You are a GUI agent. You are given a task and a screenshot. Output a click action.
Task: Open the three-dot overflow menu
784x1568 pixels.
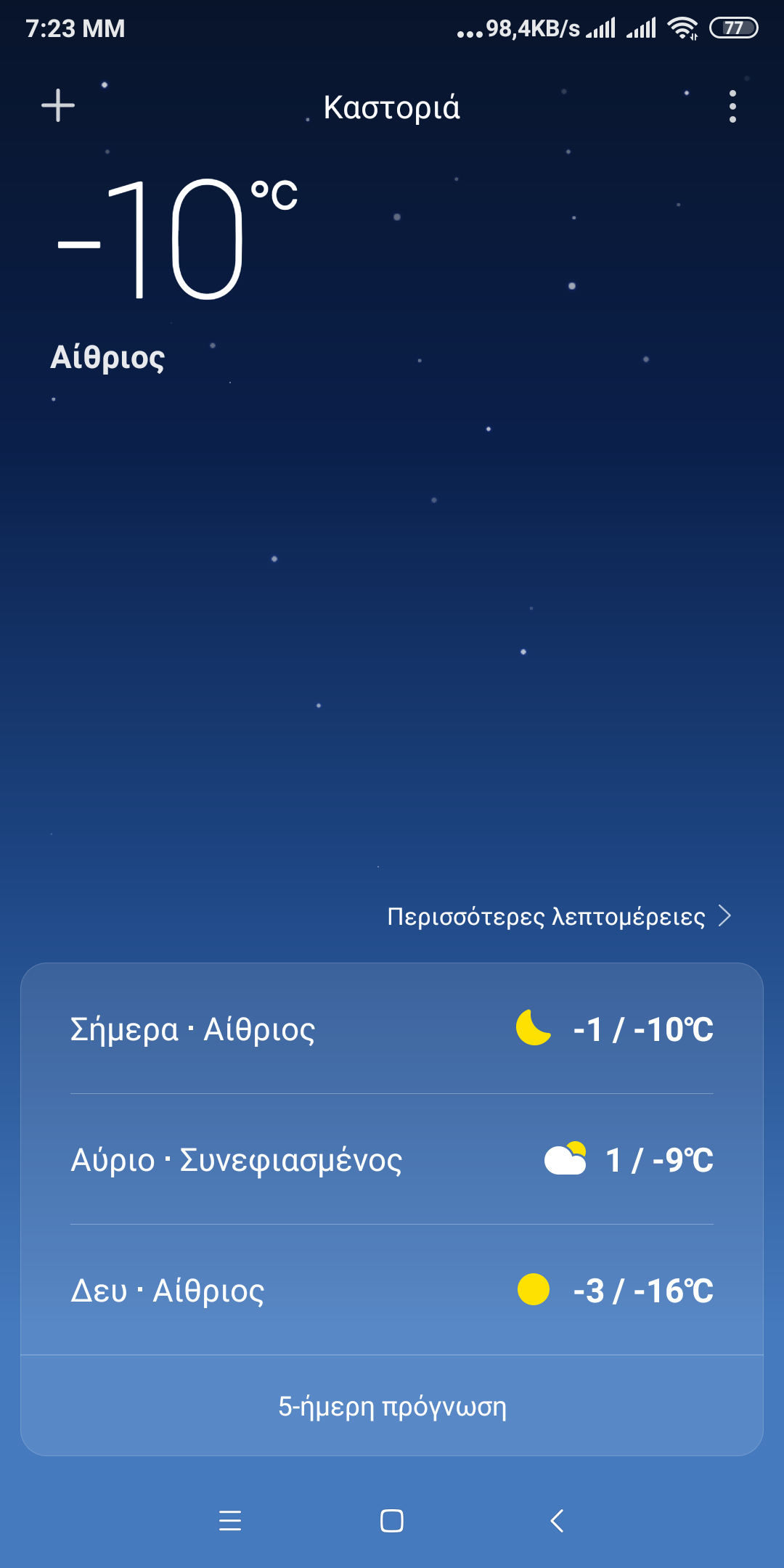732,107
